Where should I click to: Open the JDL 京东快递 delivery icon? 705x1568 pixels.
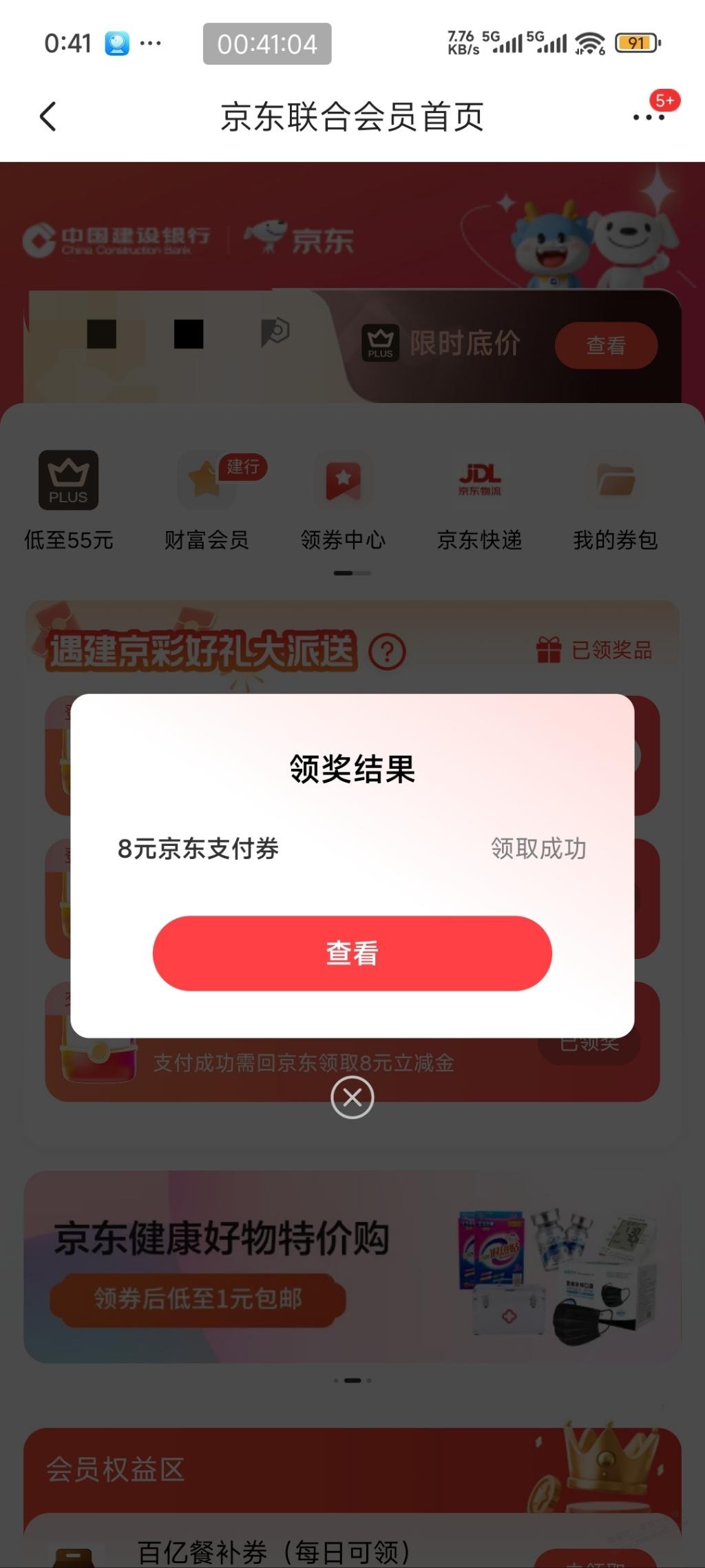click(481, 480)
